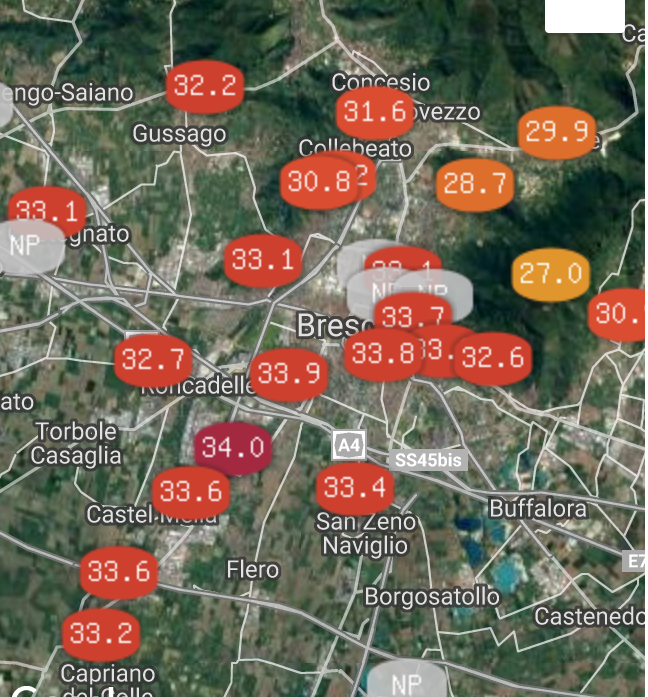Open the 32.7 marker above Roncadelle
The height and width of the screenshot is (697, 648).
click(x=153, y=358)
